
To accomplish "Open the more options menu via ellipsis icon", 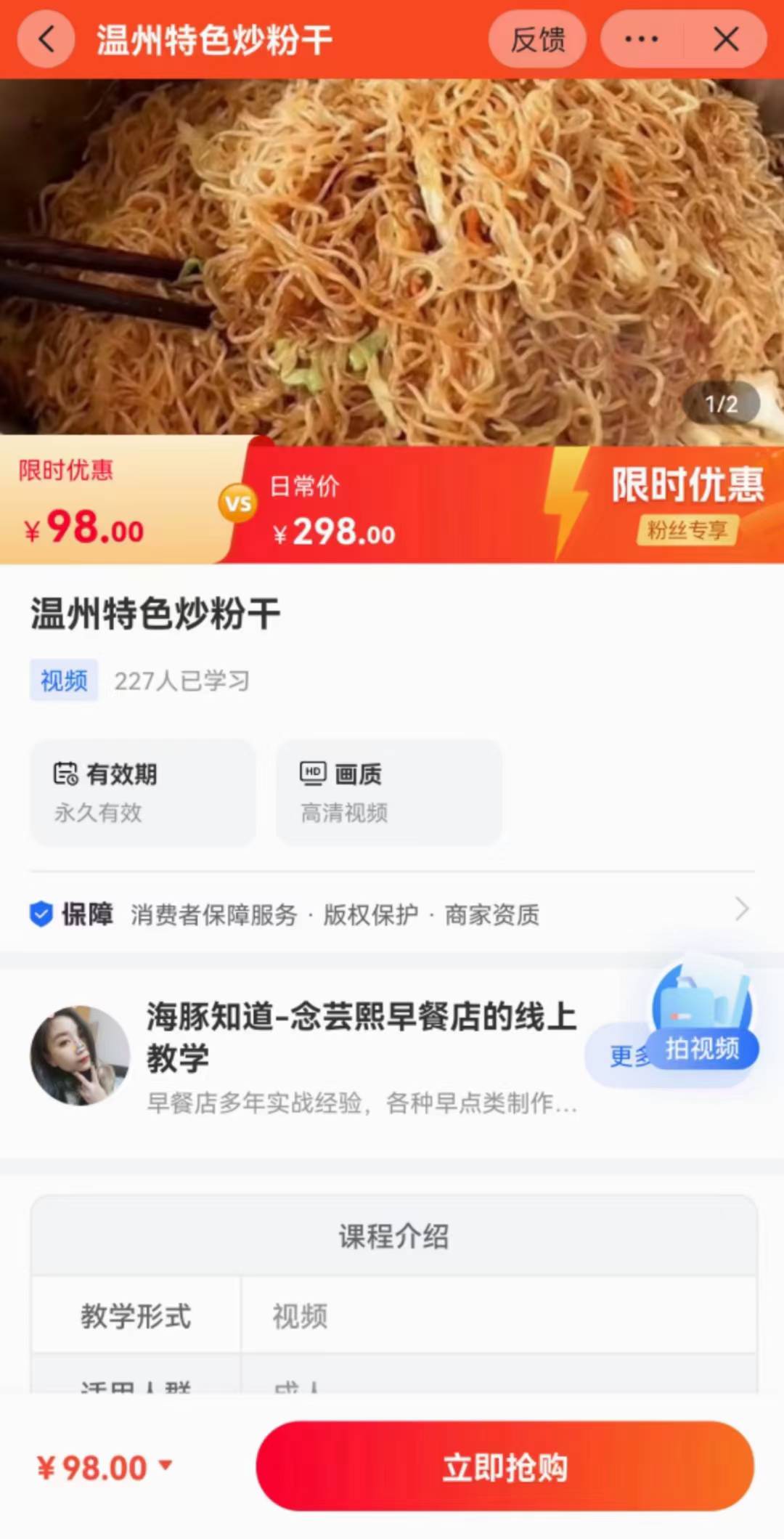I will click(x=642, y=39).
